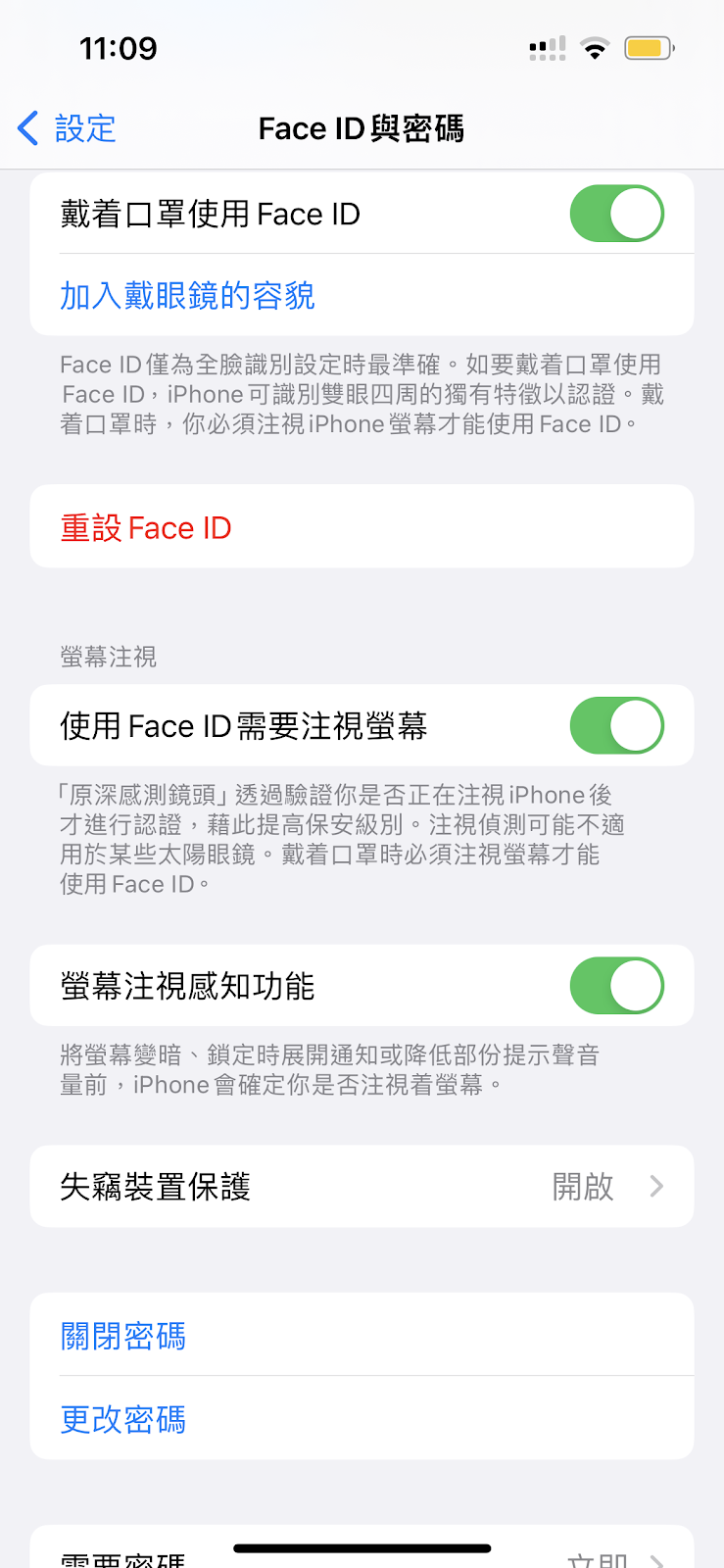Image resolution: width=724 pixels, height=1568 pixels.
Task: Toggle 戴着口罩使用 Face ID switch off
Action: point(615,213)
